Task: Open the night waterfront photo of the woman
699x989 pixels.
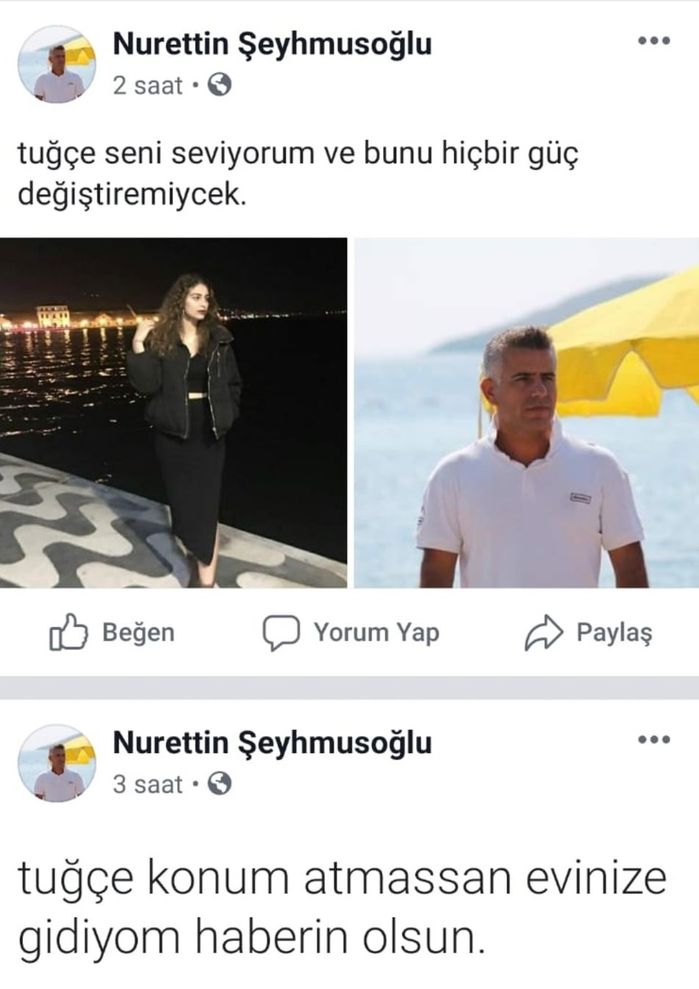Action: point(174,413)
